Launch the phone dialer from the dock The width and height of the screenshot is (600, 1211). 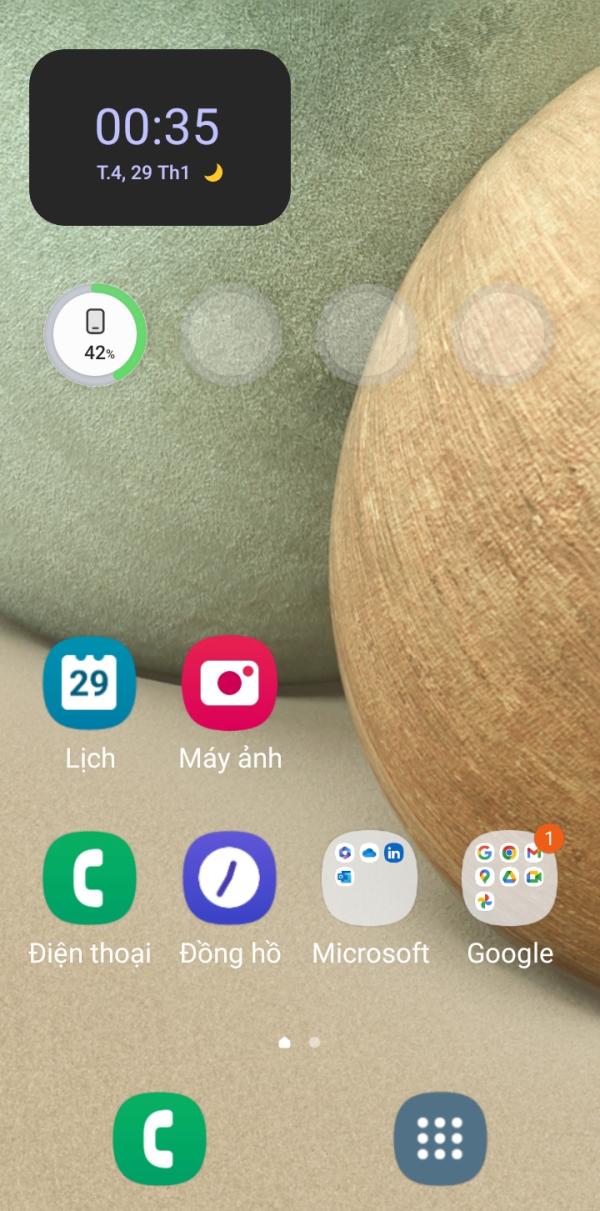point(160,1139)
